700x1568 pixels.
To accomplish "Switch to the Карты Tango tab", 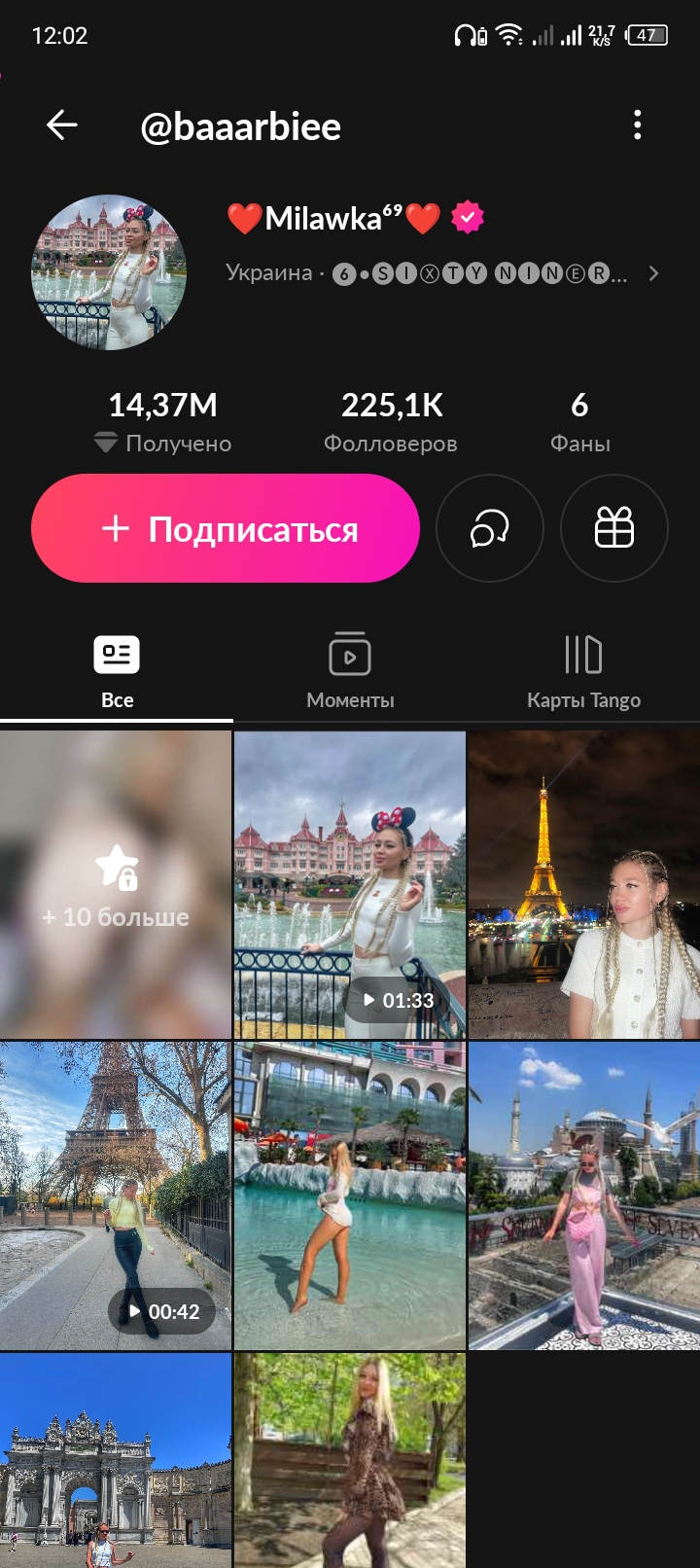I will [x=583, y=672].
